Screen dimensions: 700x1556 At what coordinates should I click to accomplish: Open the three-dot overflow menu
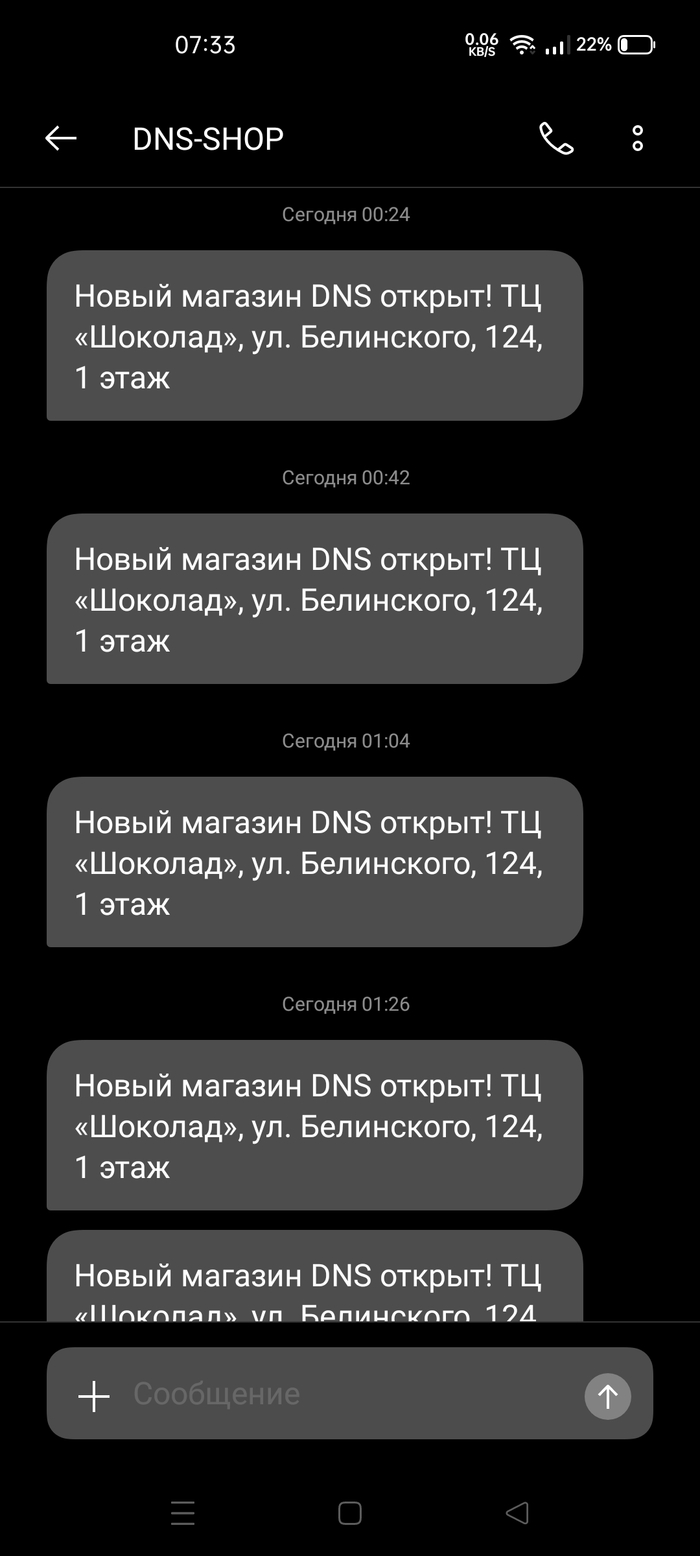[637, 138]
